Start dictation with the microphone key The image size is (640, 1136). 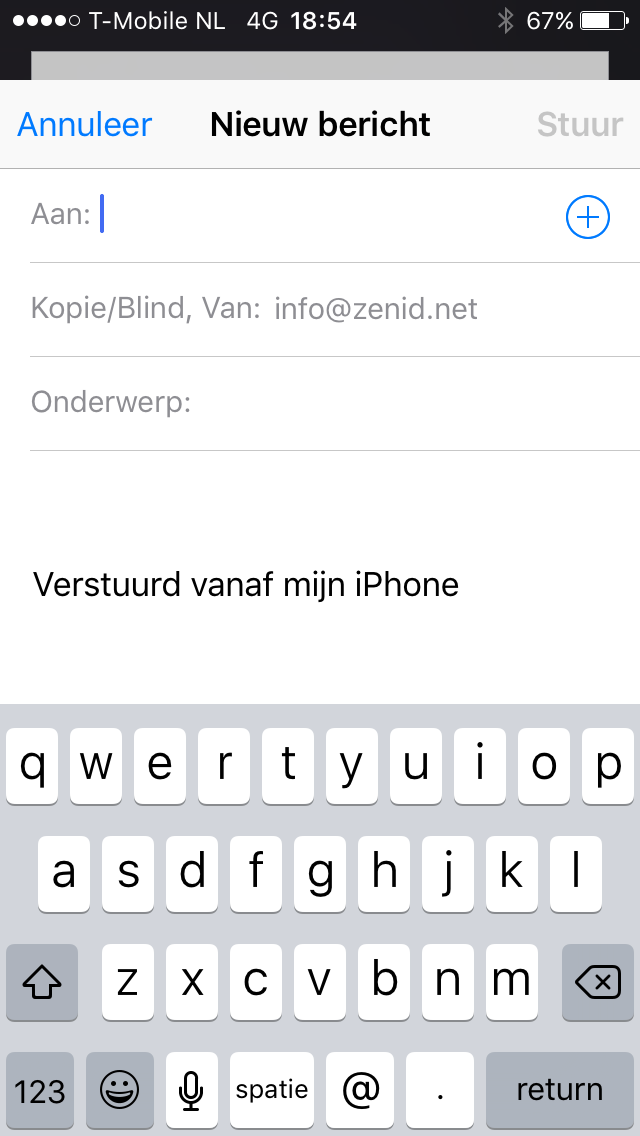pos(191,1090)
